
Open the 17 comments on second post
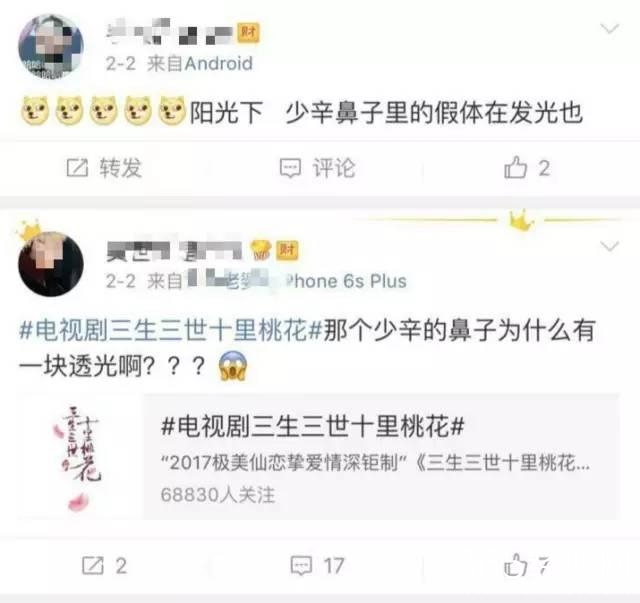(x=317, y=566)
